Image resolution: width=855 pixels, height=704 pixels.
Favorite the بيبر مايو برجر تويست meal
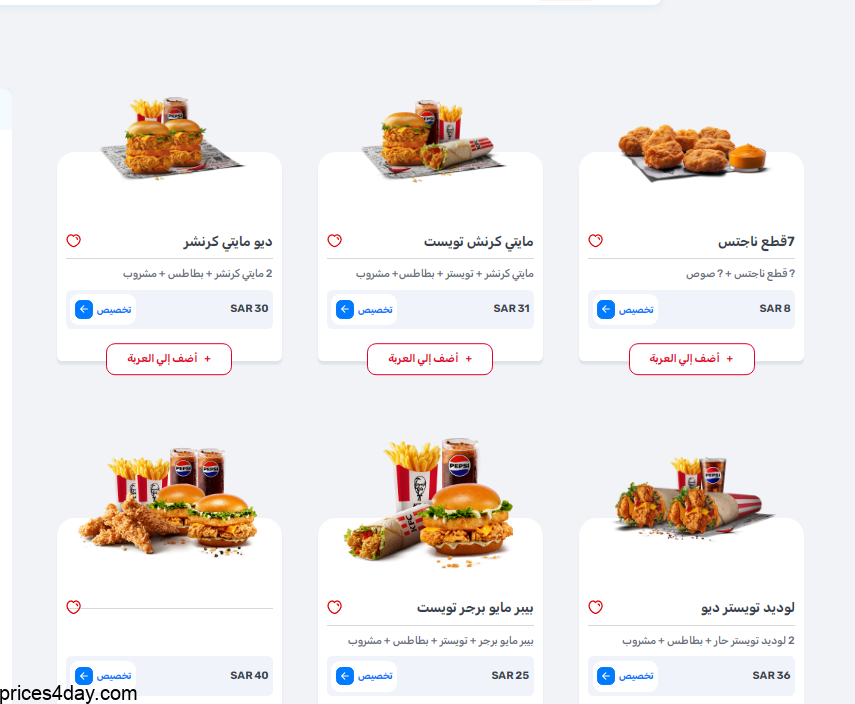coord(335,607)
